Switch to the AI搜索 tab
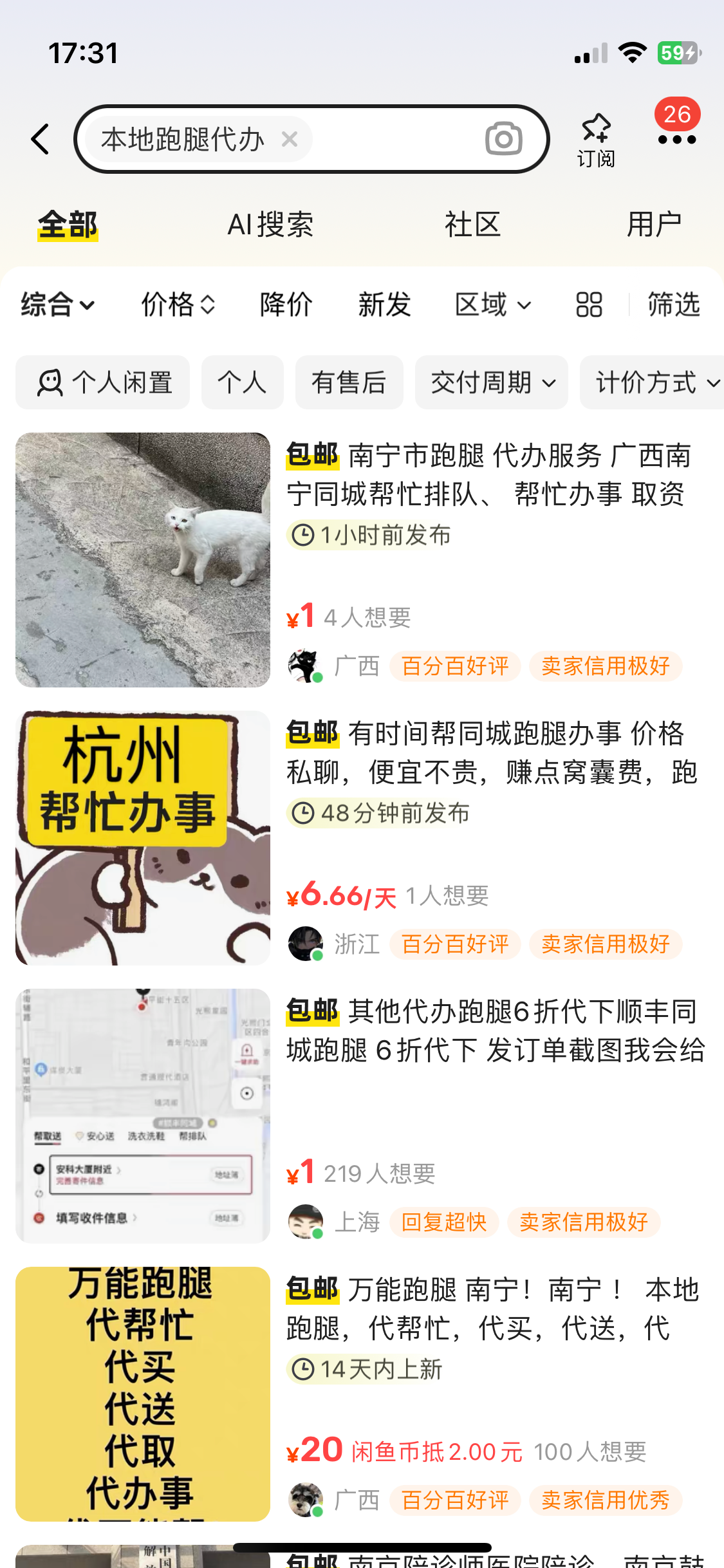Image resolution: width=724 pixels, height=1568 pixels. click(x=270, y=225)
